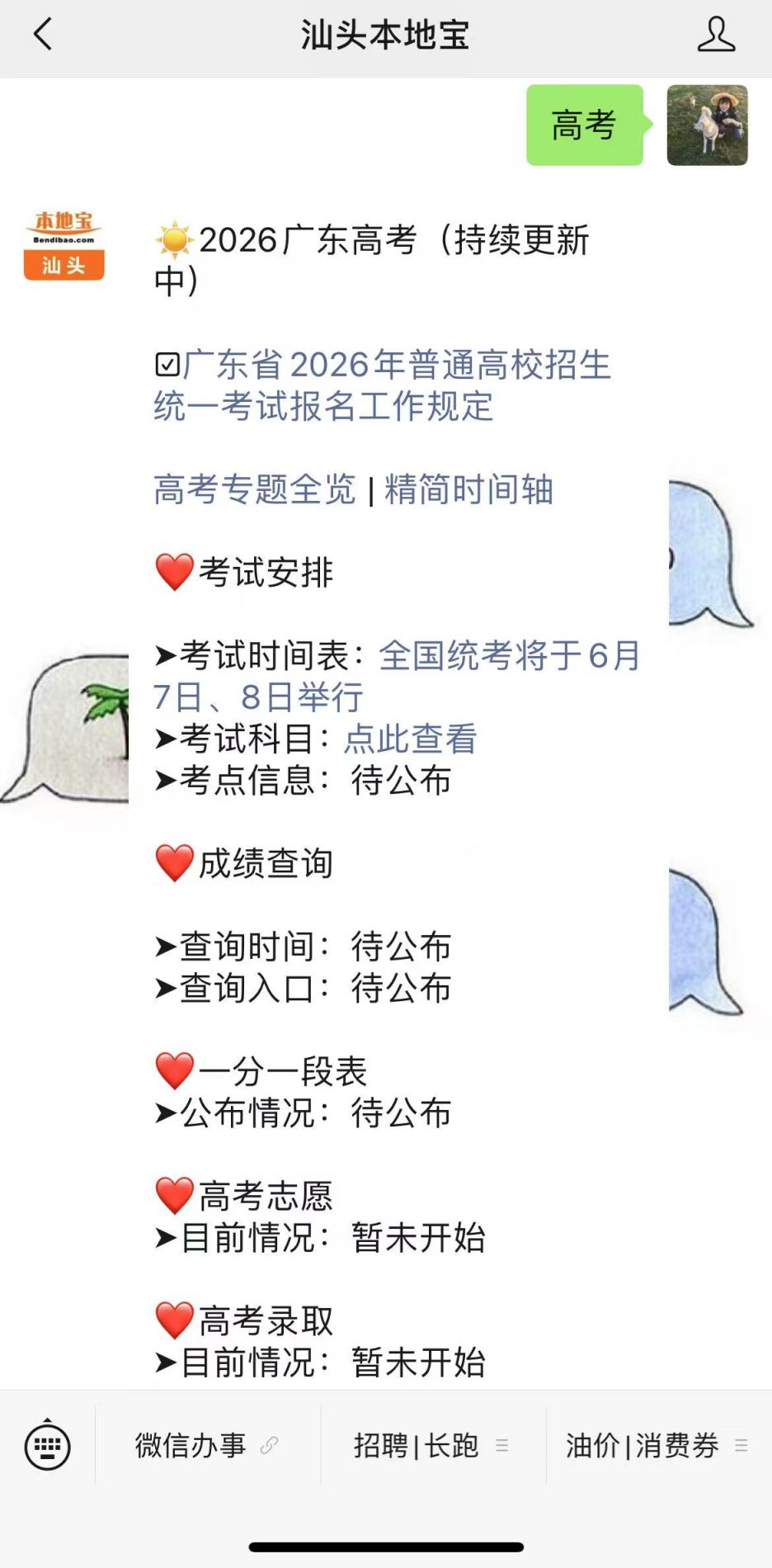This screenshot has width=772, height=1568.
Task: Tap the green 高考 message bubble
Action: pyautogui.click(x=584, y=126)
